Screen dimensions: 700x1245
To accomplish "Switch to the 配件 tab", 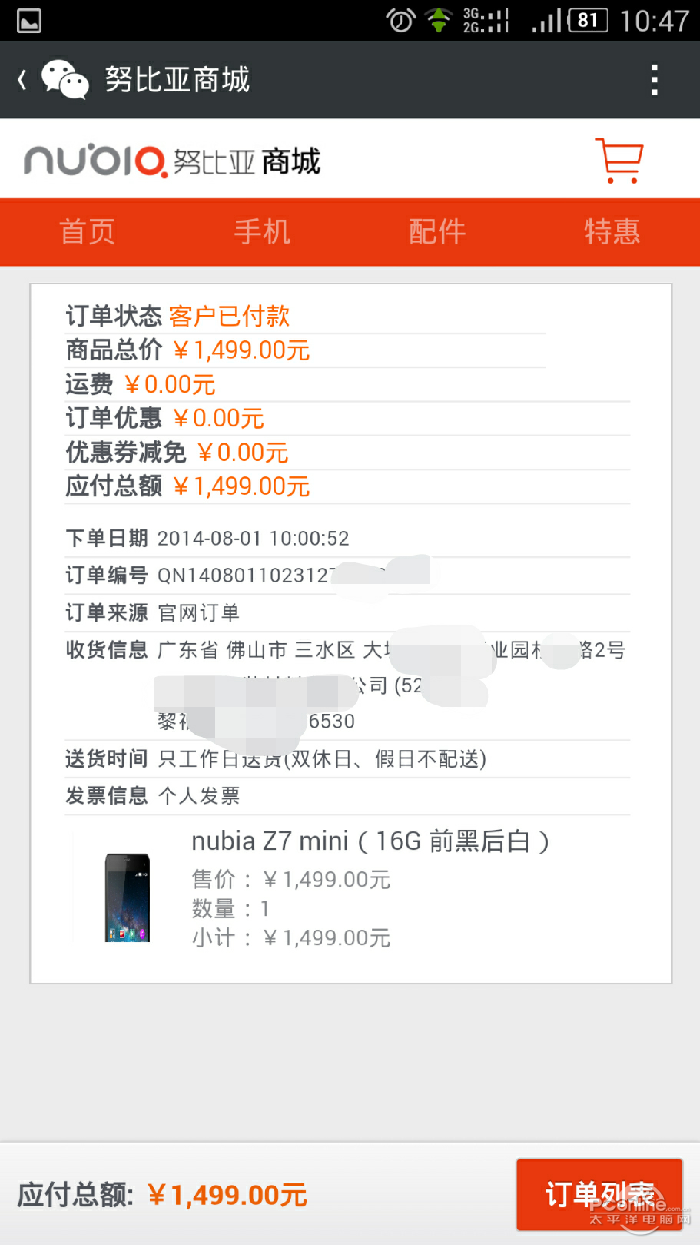I will click(x=437, y=232).
